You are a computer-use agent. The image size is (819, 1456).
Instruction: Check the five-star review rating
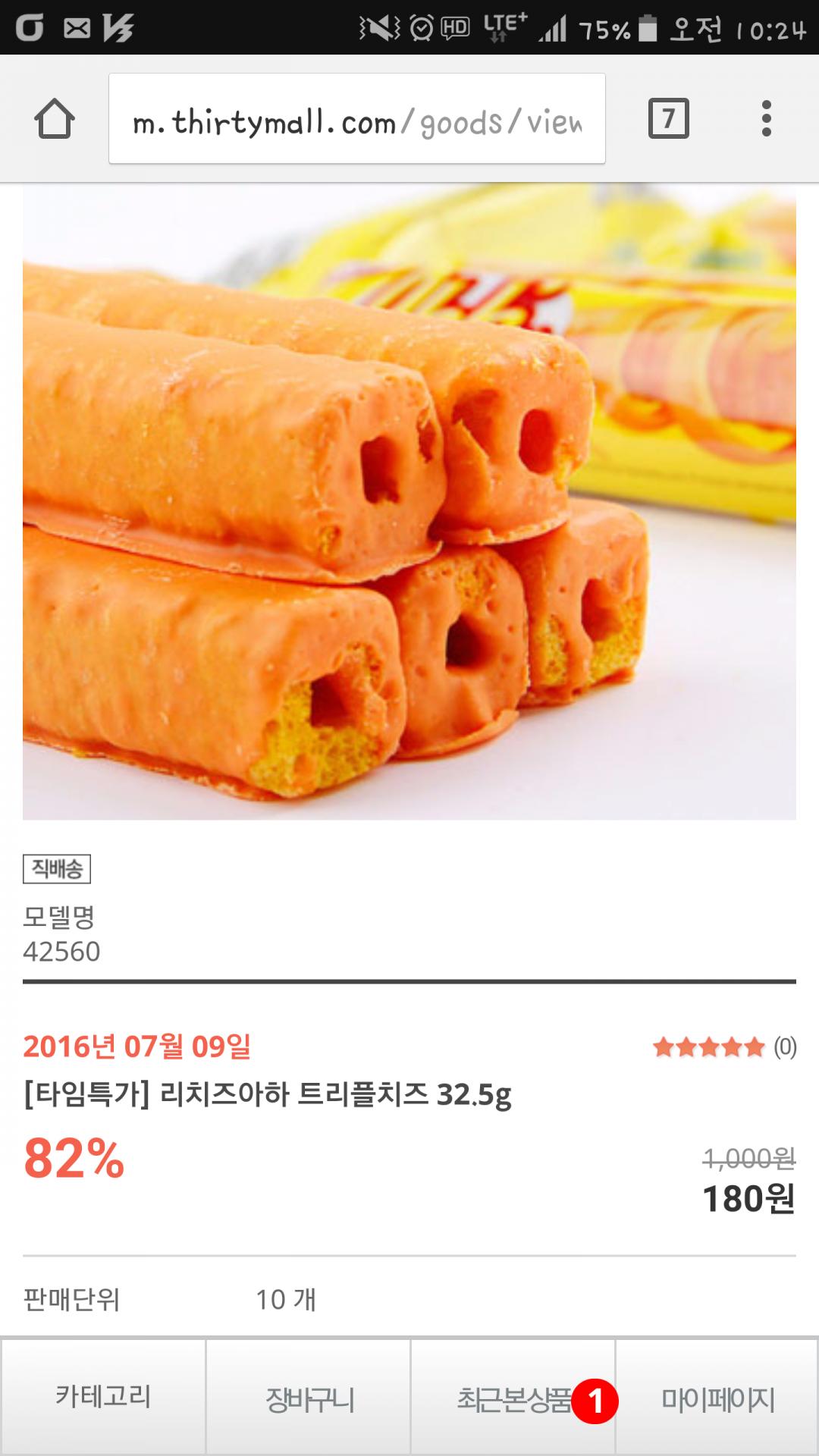pyautogui.click(x=708, y=1047)
